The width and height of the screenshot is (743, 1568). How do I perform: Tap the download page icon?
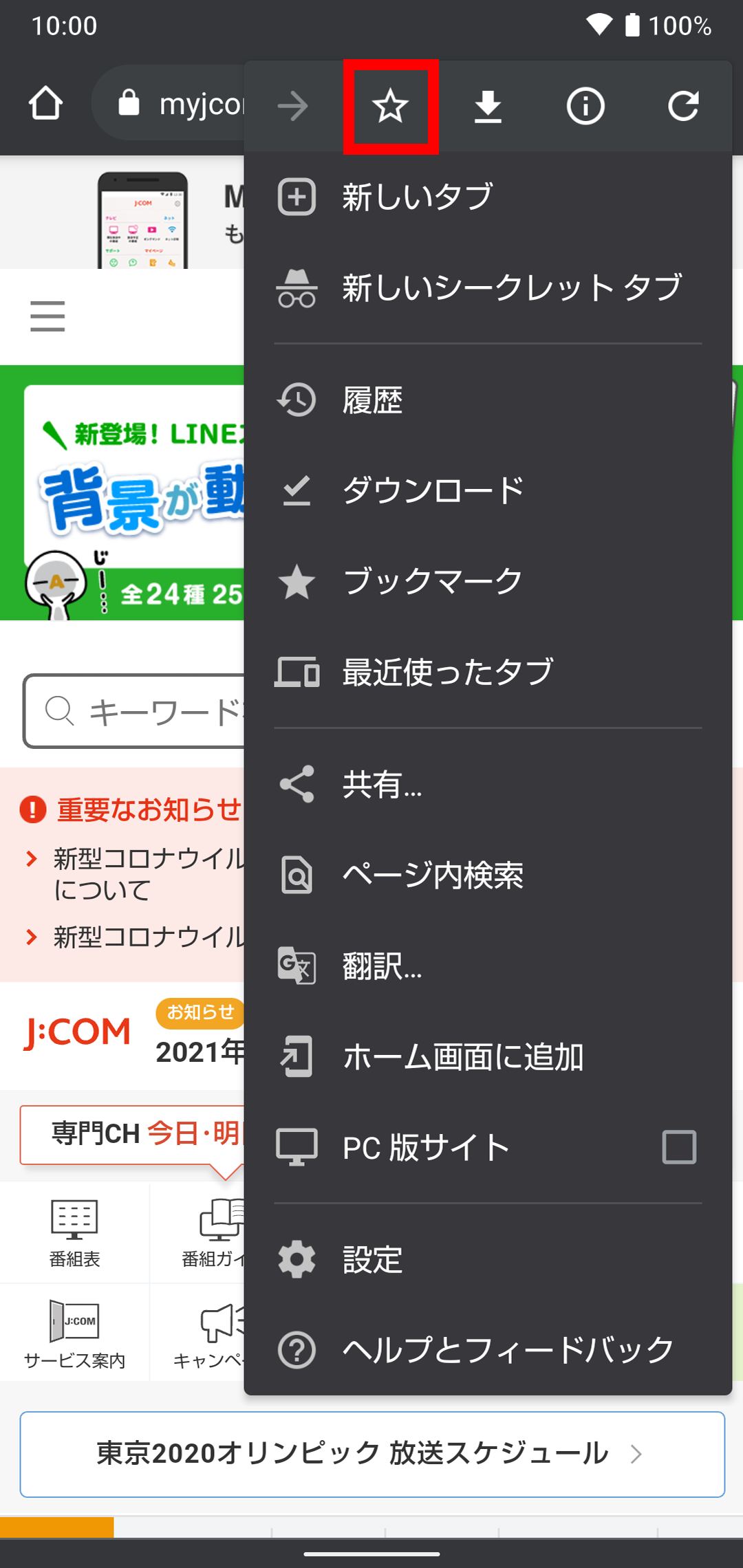(x=488, y=106)
